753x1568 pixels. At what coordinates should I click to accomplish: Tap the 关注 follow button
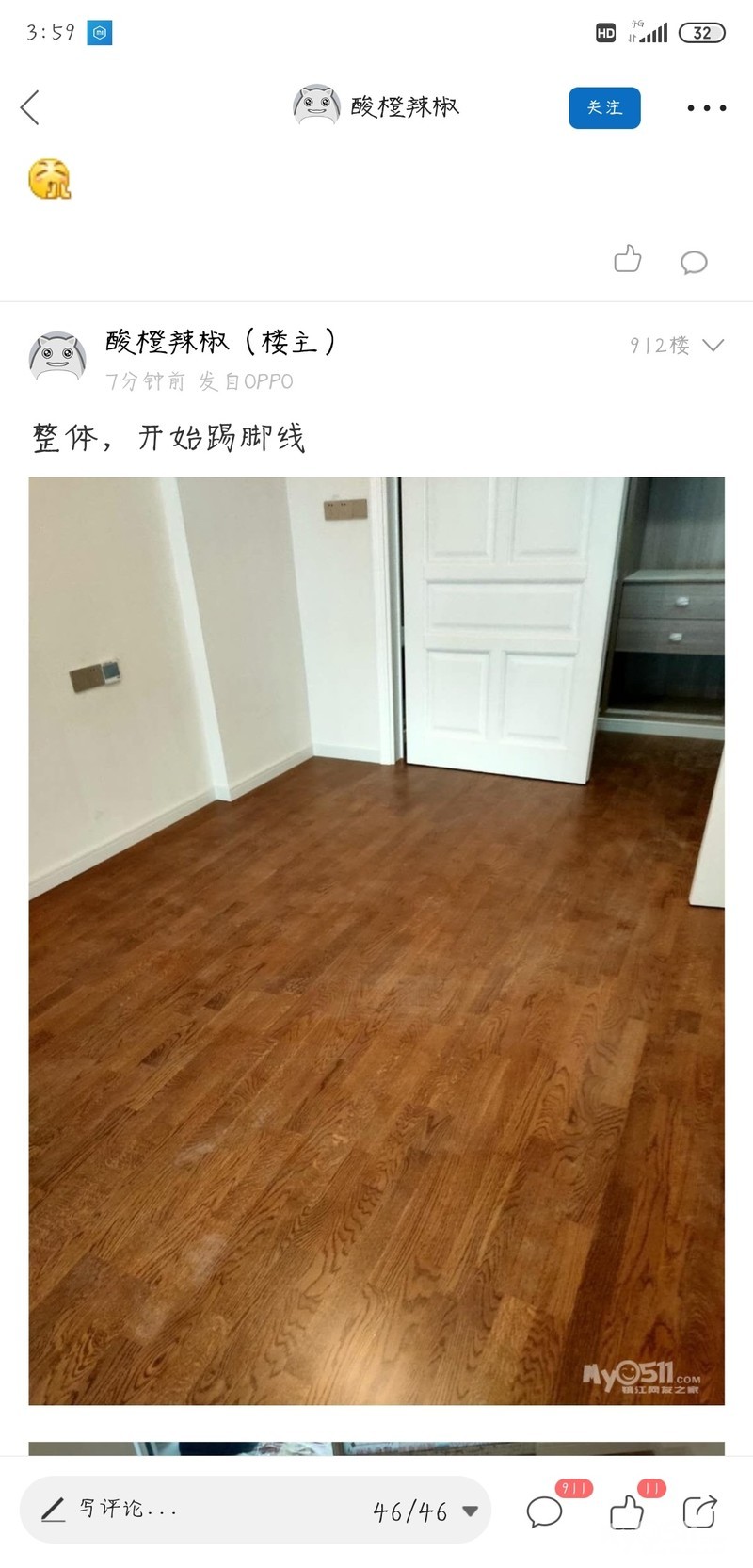pos(604,108)
